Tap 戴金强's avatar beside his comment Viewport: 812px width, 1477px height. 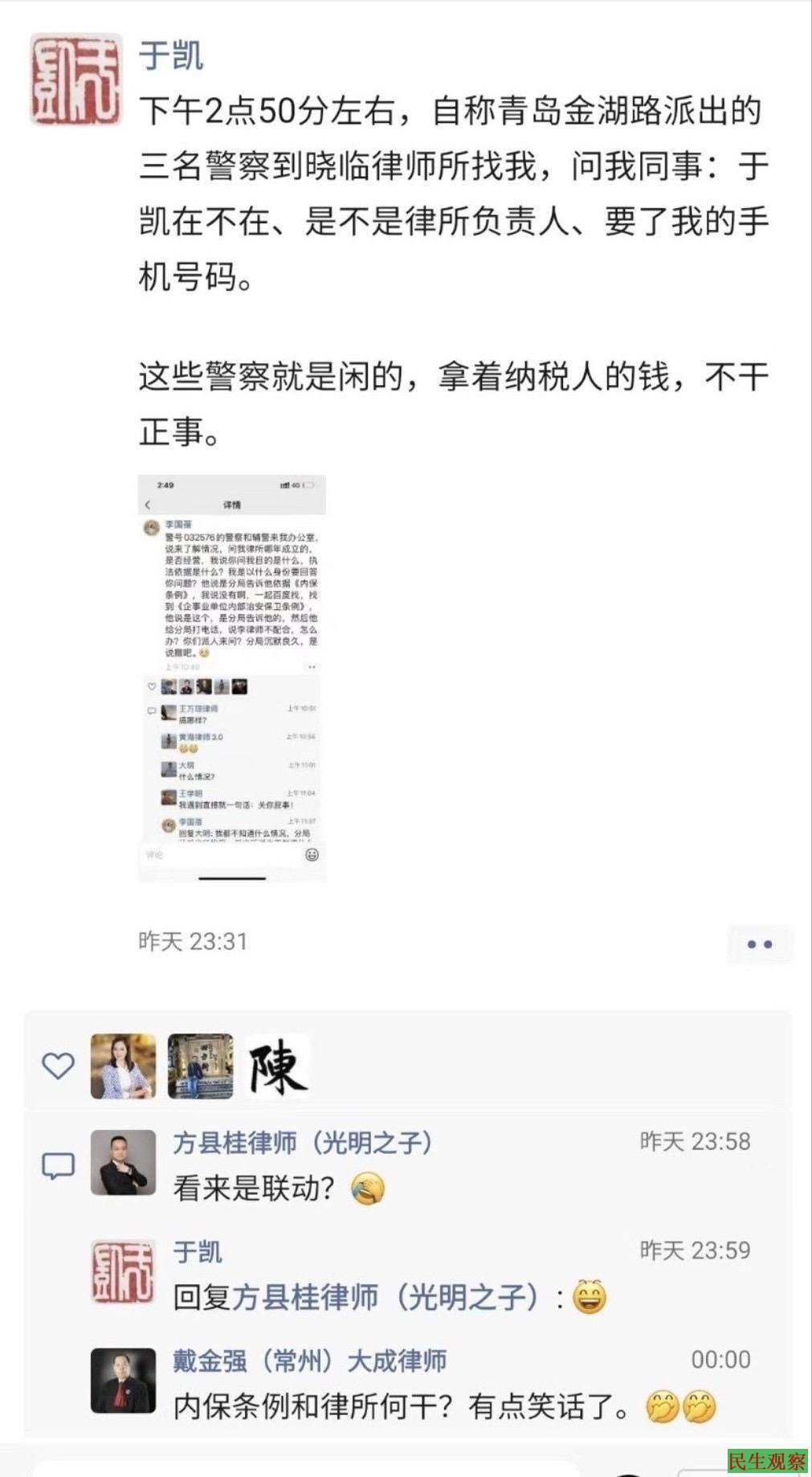click(123, 1381)
